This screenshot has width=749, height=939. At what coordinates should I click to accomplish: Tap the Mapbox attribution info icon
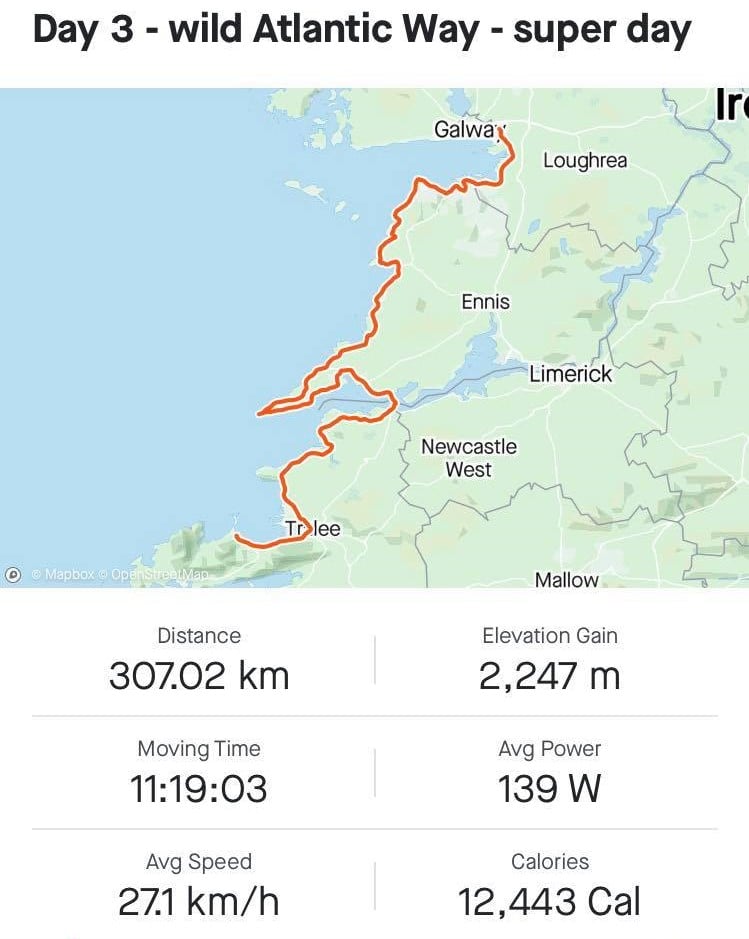click(x=13, y=574)
